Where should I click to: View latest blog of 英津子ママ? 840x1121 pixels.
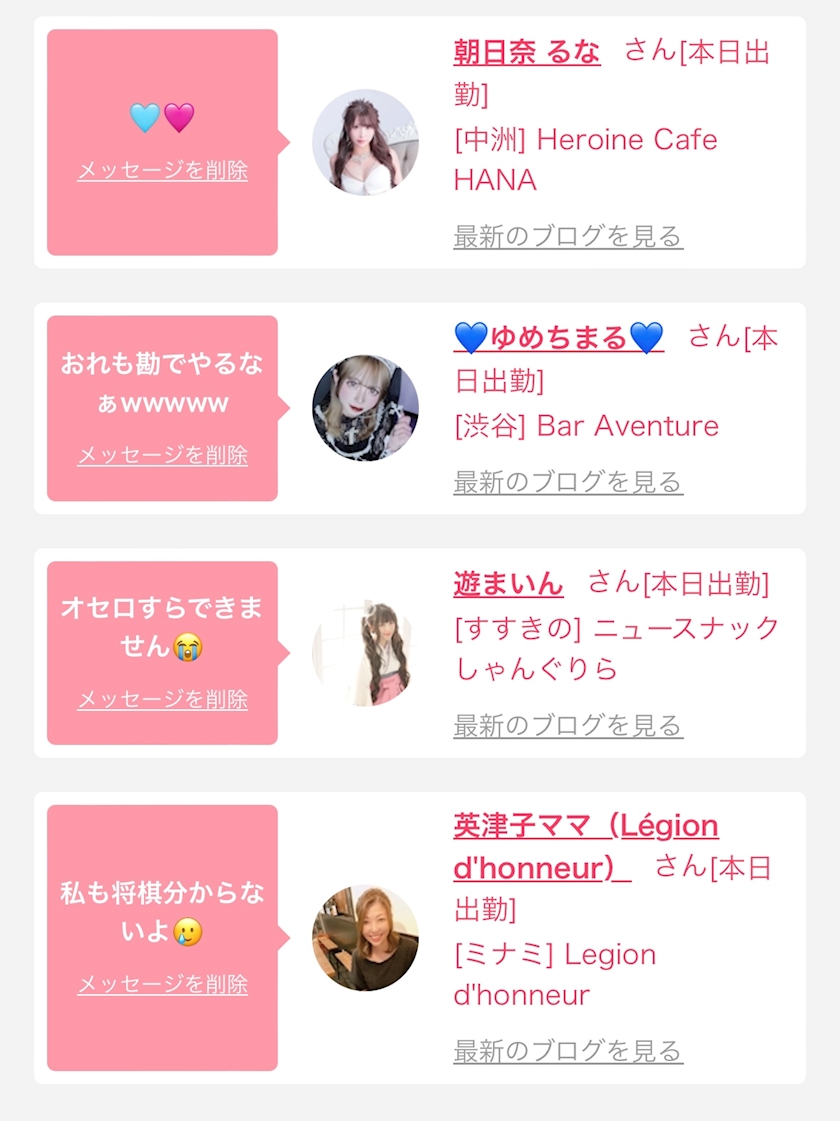click(568, 1051)
